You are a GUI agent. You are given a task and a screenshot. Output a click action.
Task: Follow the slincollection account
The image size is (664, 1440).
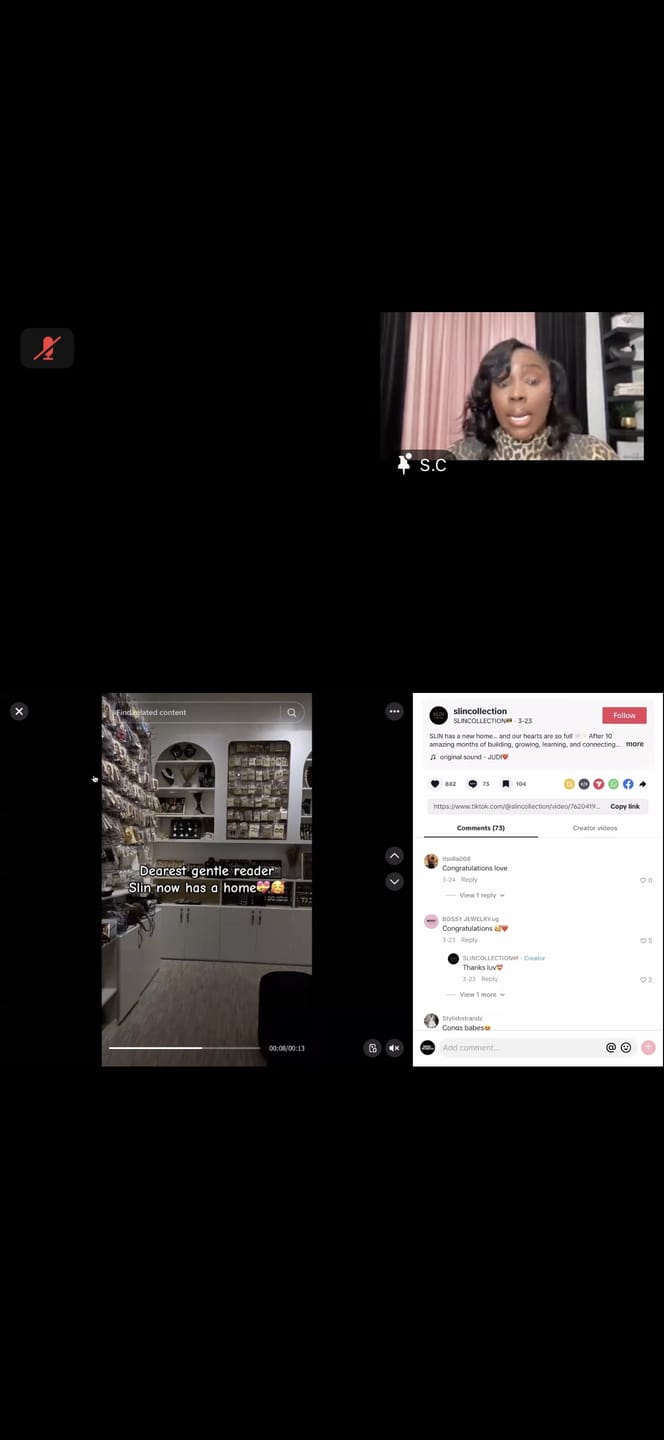[624, 715]
